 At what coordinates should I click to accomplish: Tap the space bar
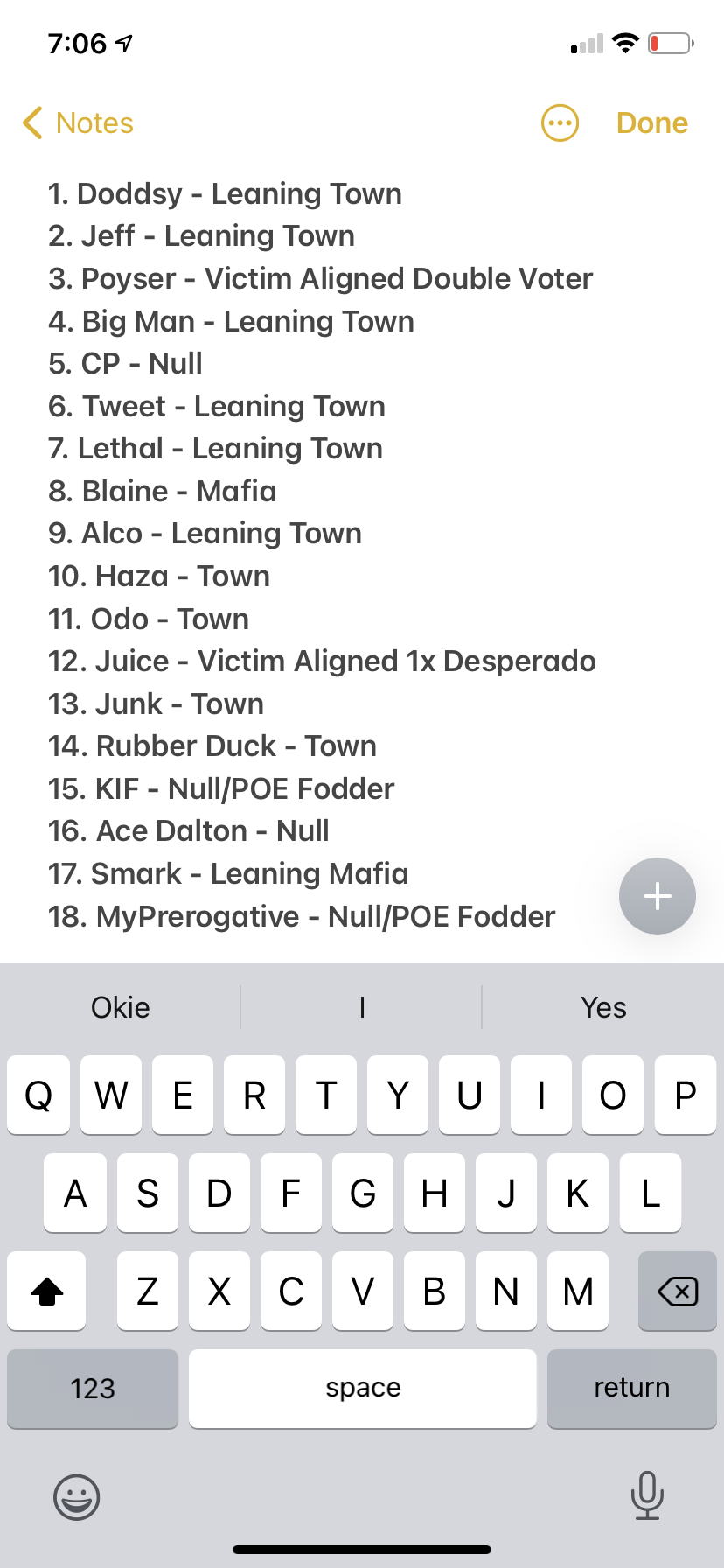pyautogui.click(x=362, y=1388)
